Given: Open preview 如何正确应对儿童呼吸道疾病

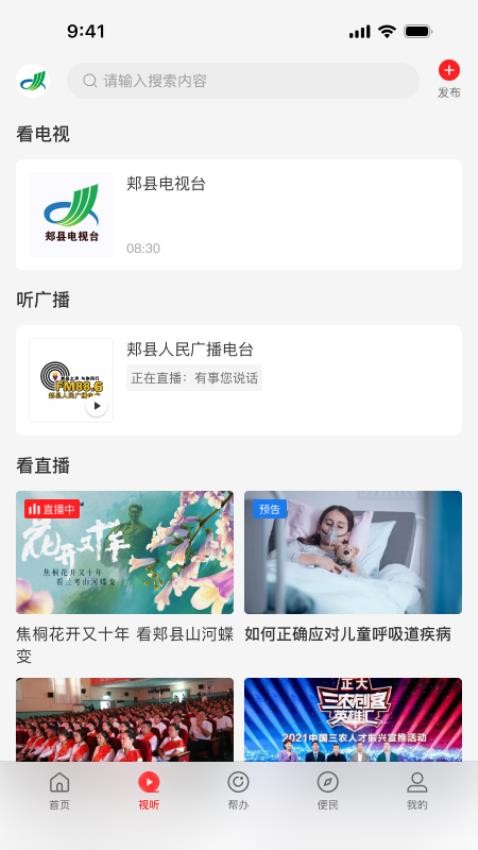Looking at the screenshot, I should pos(353,552).
